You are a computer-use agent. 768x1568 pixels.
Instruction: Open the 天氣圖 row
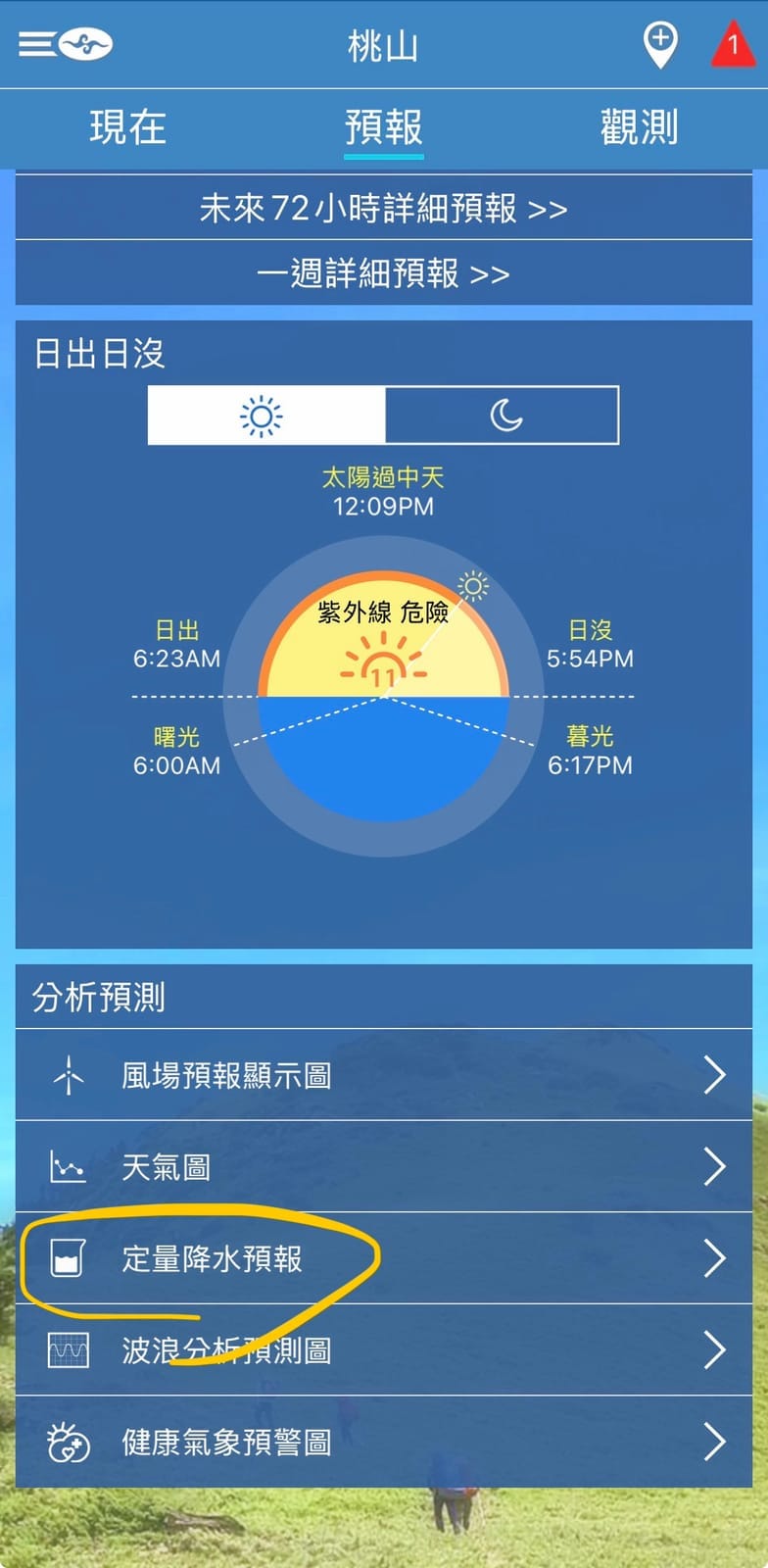384,1166
